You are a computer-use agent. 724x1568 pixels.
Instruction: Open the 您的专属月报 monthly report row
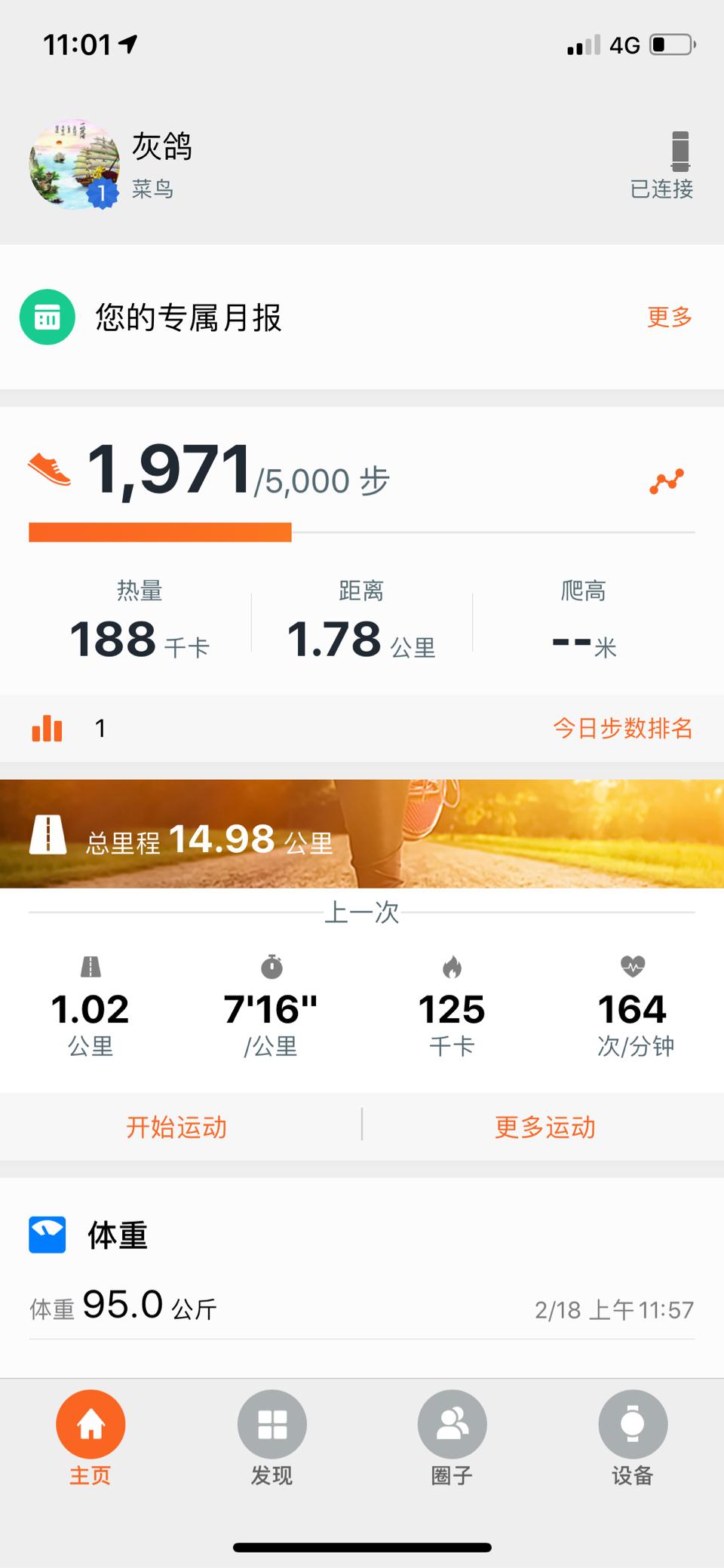(x=362, y=317)
